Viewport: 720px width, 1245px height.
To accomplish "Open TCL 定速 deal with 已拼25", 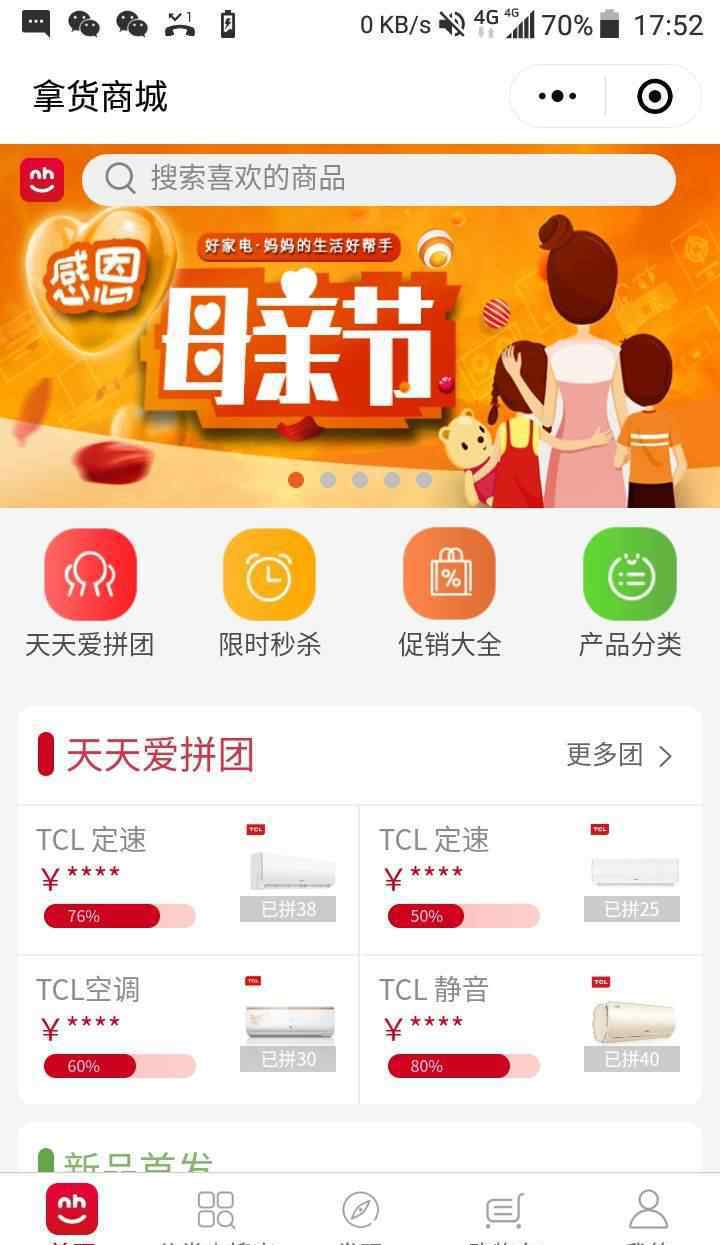I will (x=531, y=879).
